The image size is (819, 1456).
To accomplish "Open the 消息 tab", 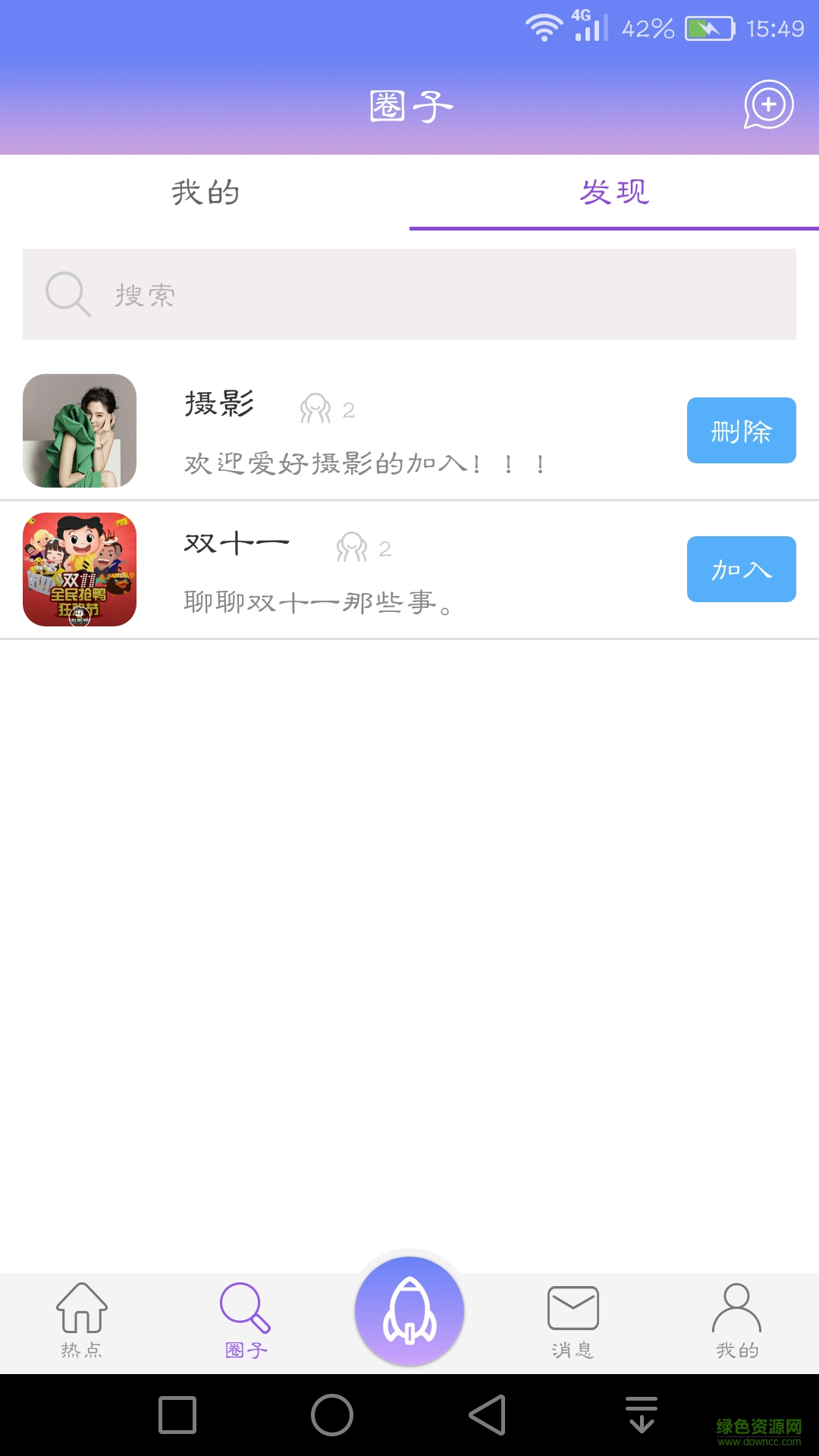I will pos(573,1319).
